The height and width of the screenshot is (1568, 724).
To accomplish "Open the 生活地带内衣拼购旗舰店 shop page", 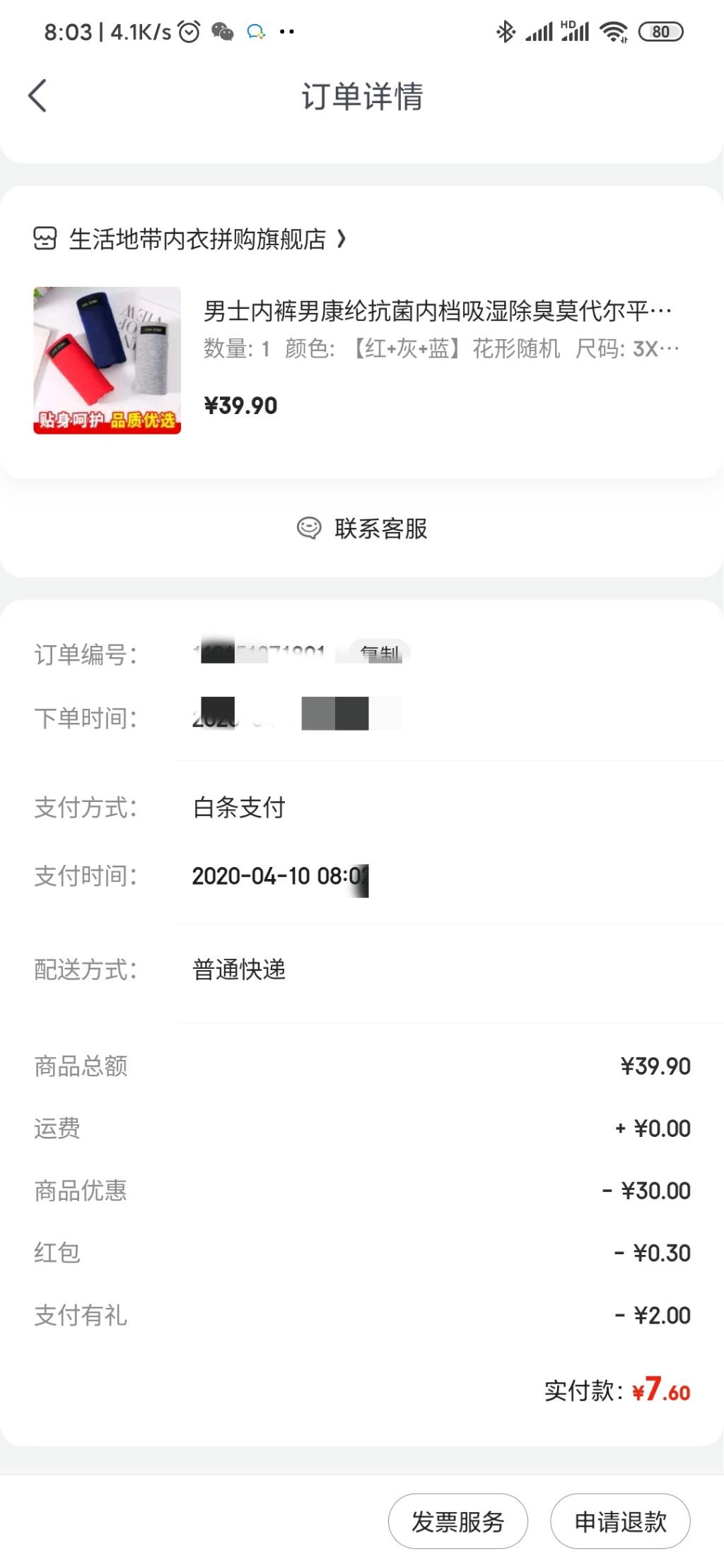I will tap(191, 240).
